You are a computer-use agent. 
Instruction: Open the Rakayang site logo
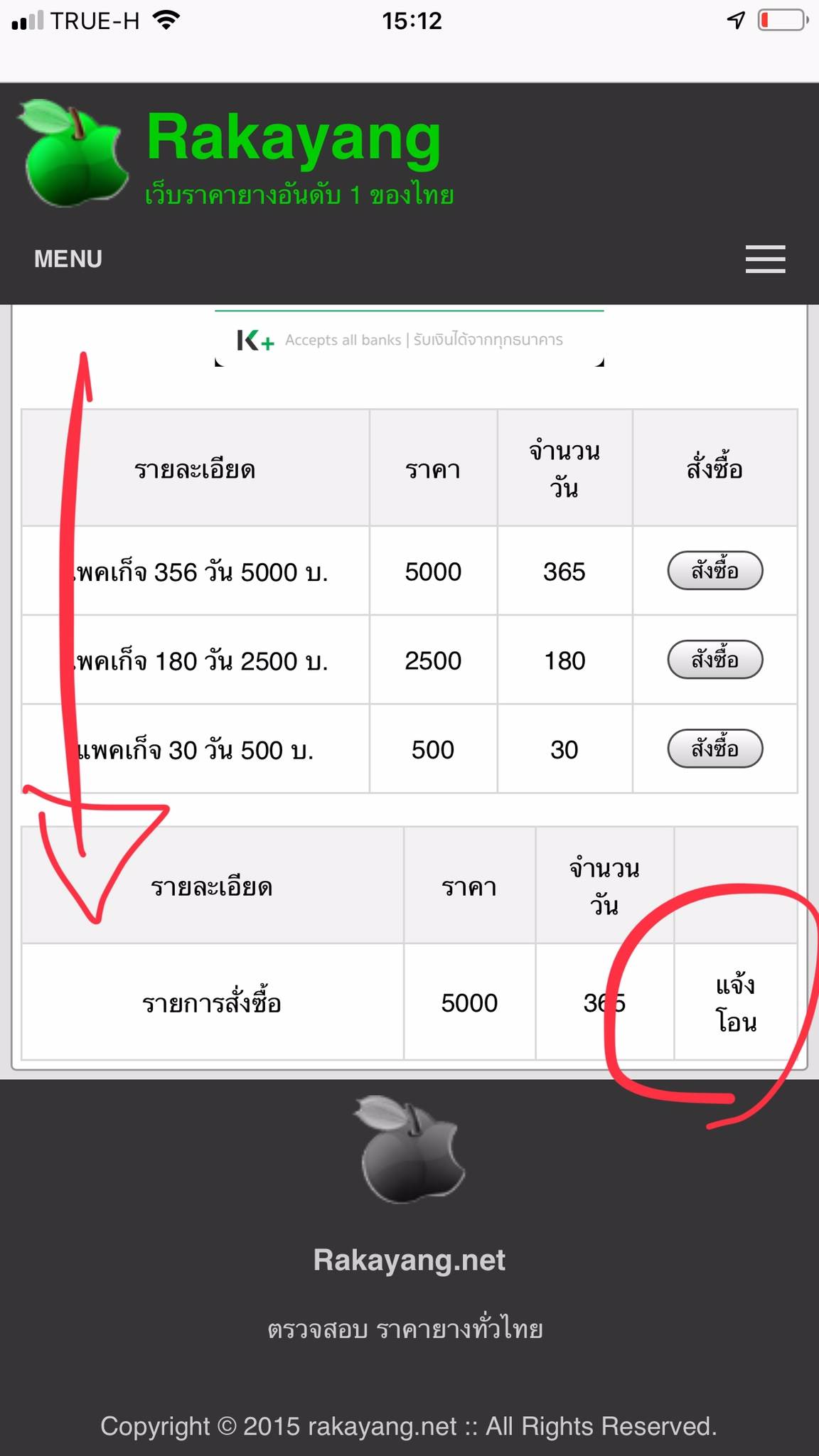74,154
